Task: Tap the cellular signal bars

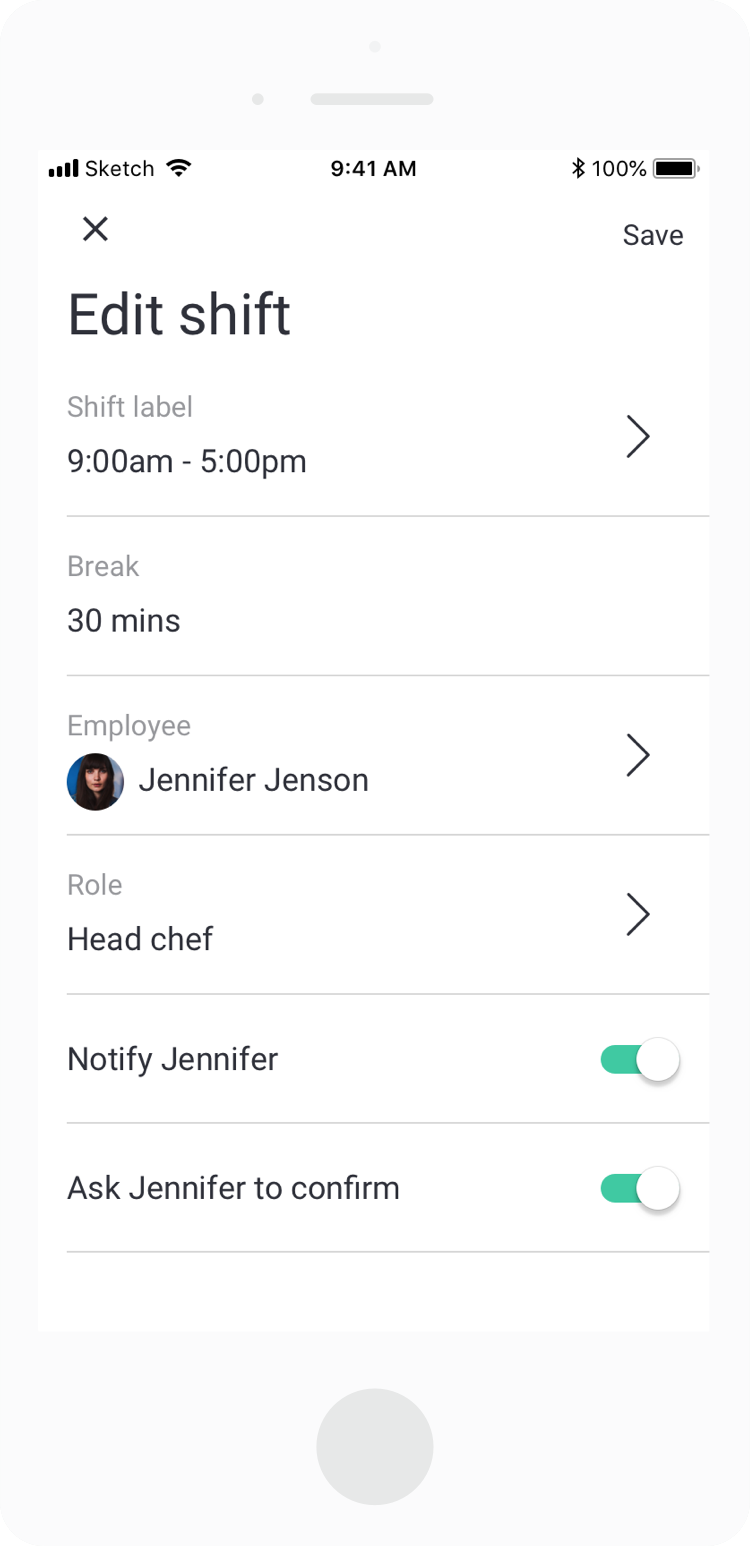Action: [x=63, y=168]
